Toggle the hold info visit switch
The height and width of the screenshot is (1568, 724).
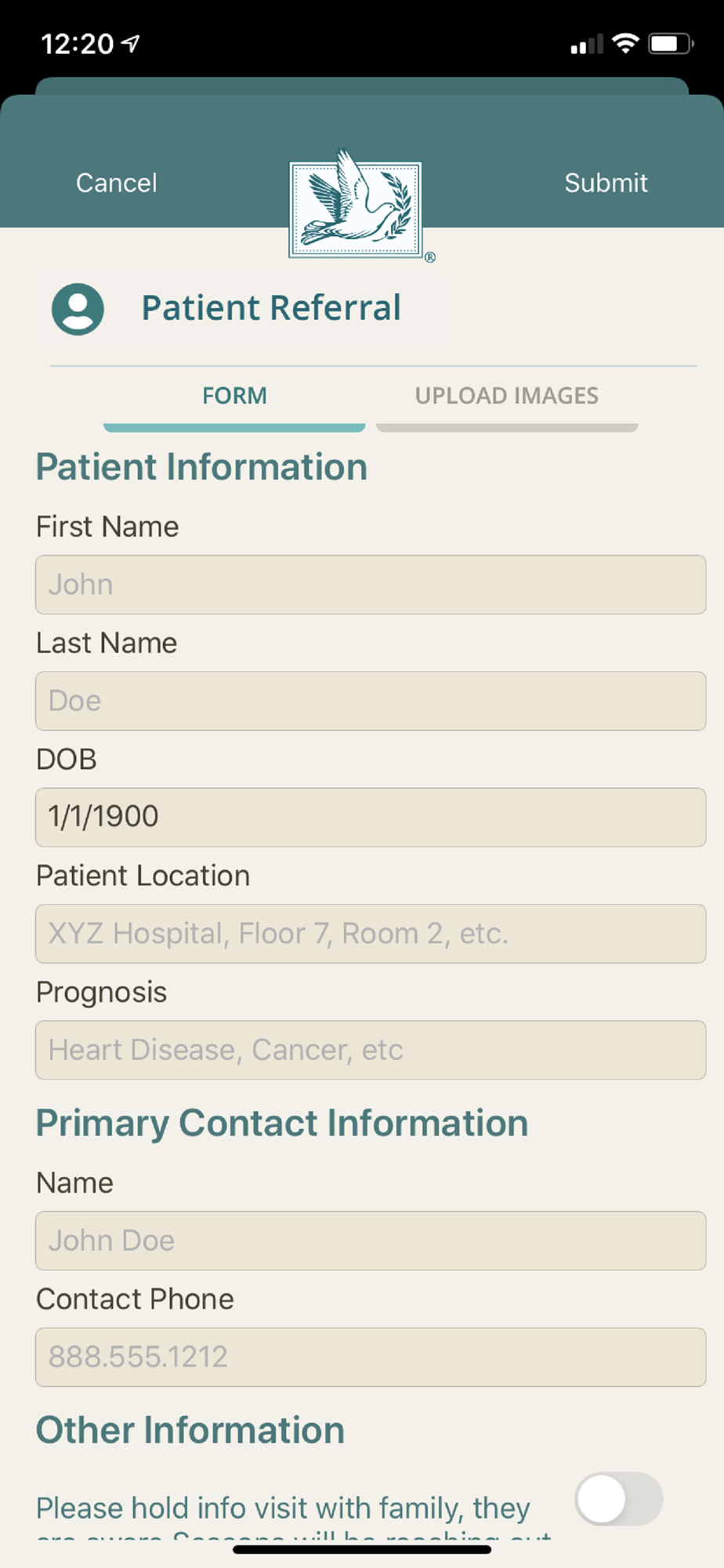tap(619, 1499)
